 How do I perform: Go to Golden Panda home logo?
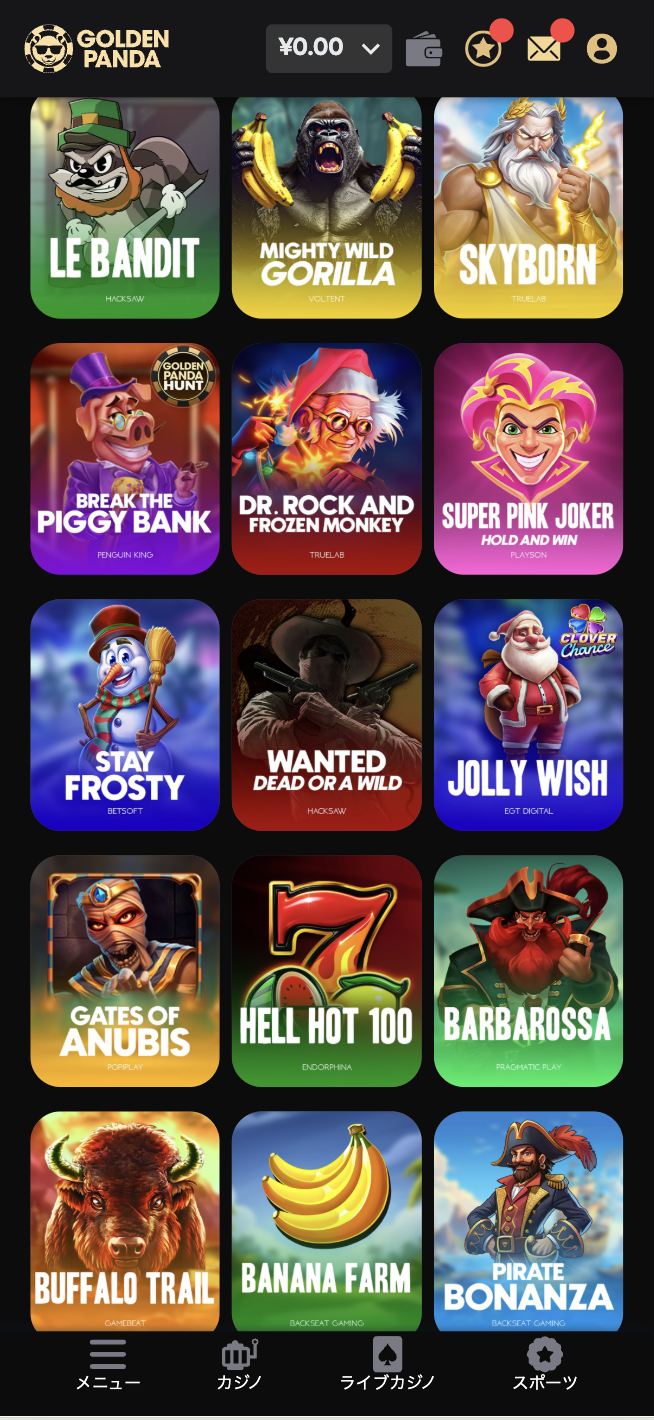pyautogui.click(x=97, y=48)
